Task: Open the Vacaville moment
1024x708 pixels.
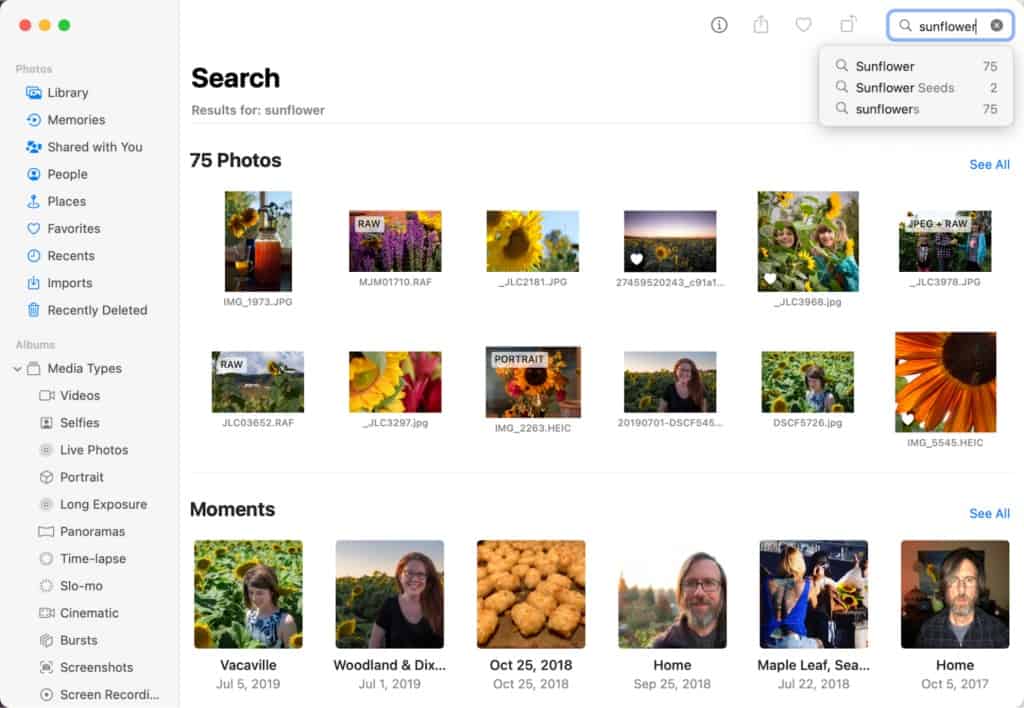Action: (x=248, y=594)
